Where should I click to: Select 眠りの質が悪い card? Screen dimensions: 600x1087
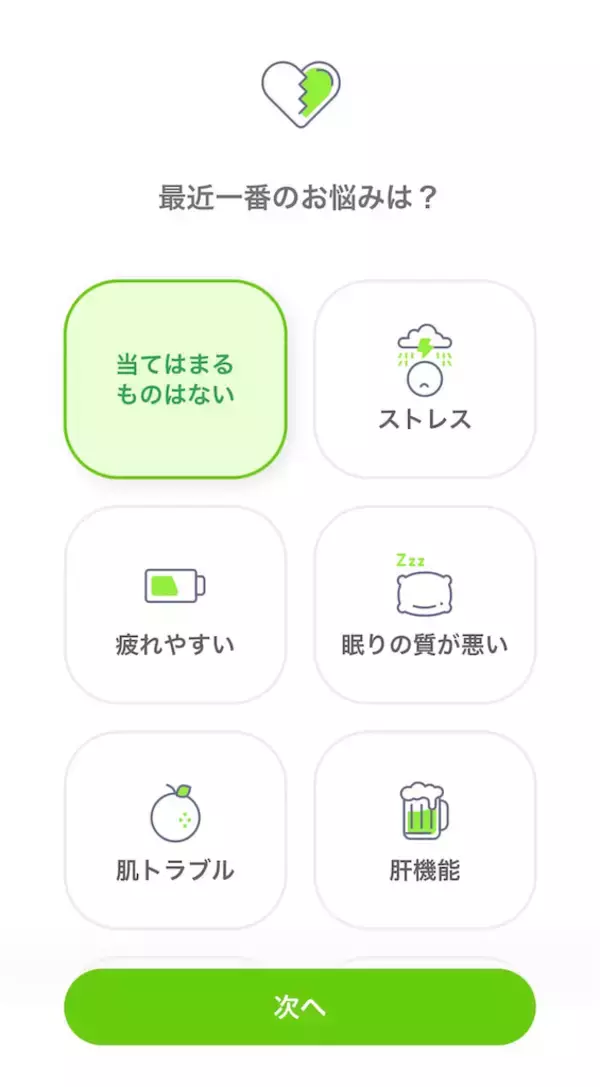425,605
